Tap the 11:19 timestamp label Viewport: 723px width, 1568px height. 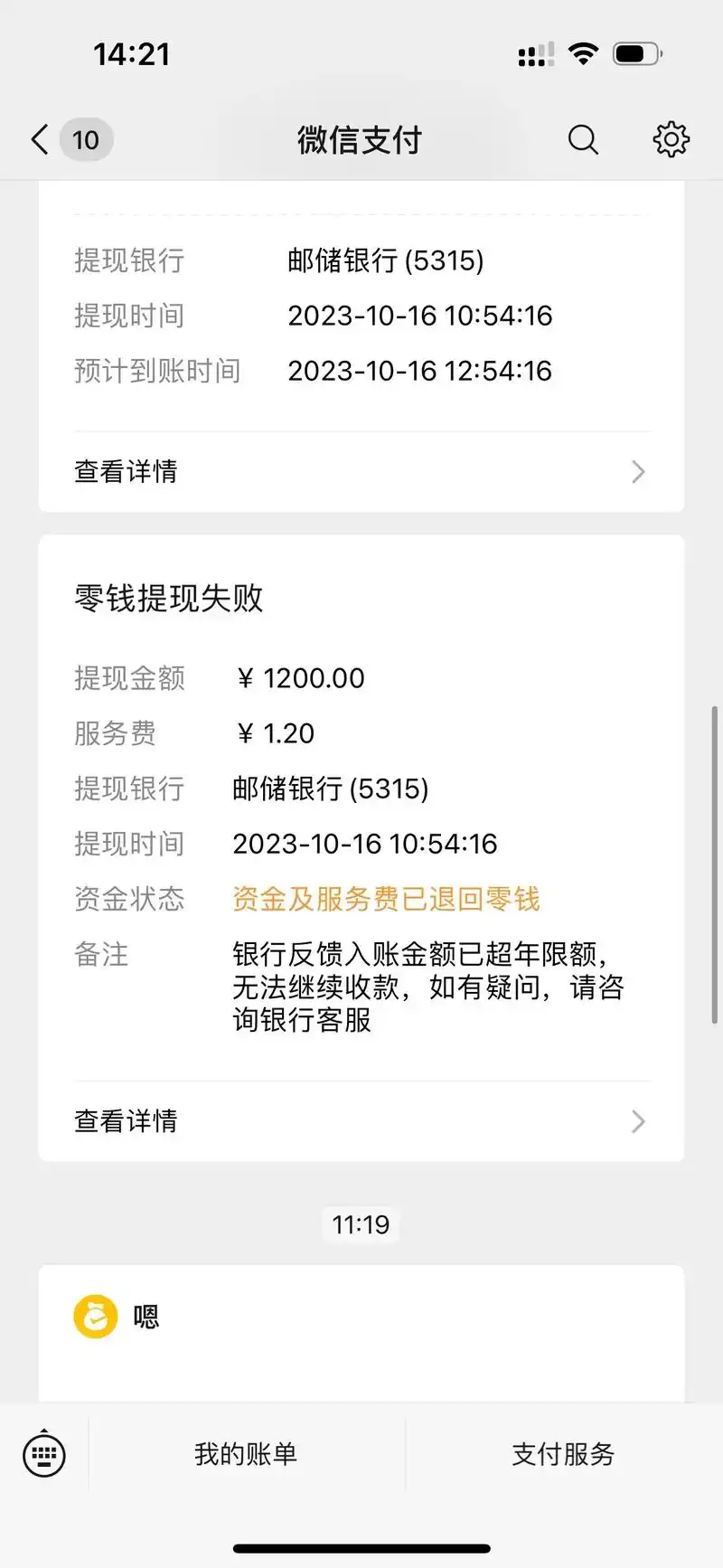(x=361, y=1225)
